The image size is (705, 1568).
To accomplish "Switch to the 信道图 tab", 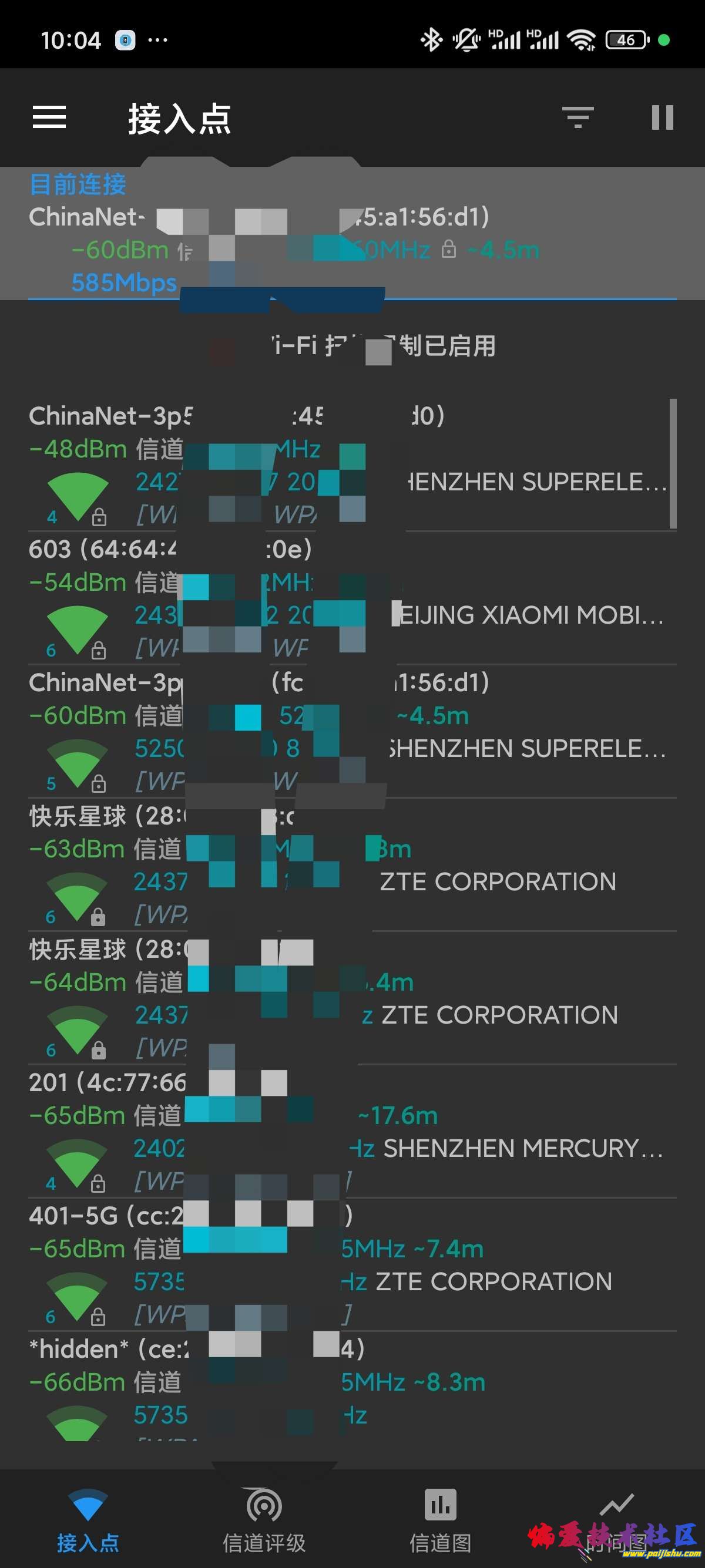I will click(440, 1520).
